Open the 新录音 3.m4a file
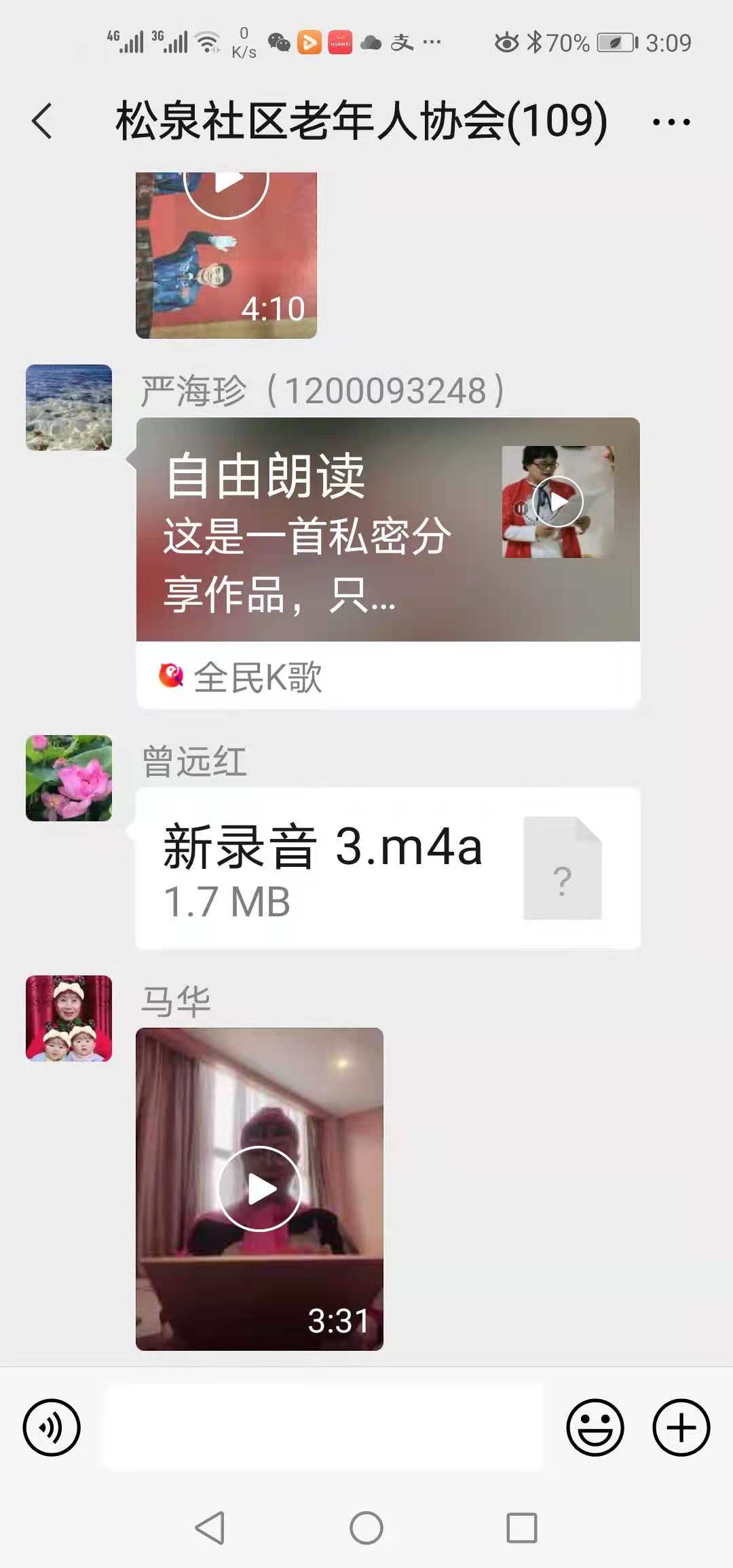 tap(388, 868)
